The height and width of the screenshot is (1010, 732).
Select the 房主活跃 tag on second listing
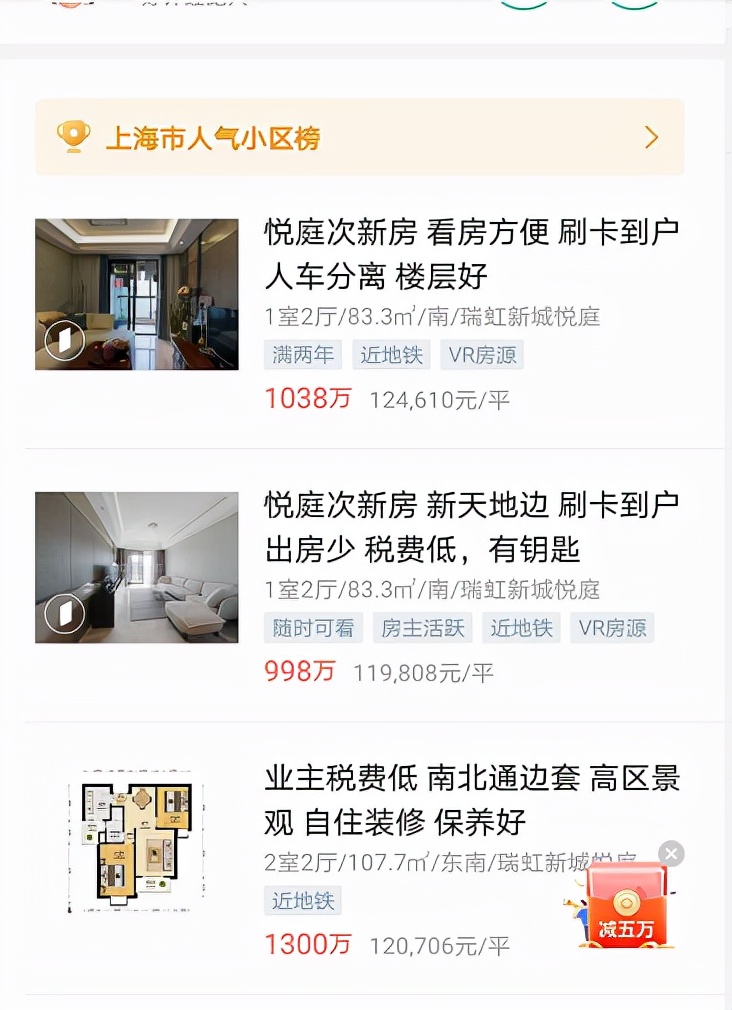coord(422,628)
